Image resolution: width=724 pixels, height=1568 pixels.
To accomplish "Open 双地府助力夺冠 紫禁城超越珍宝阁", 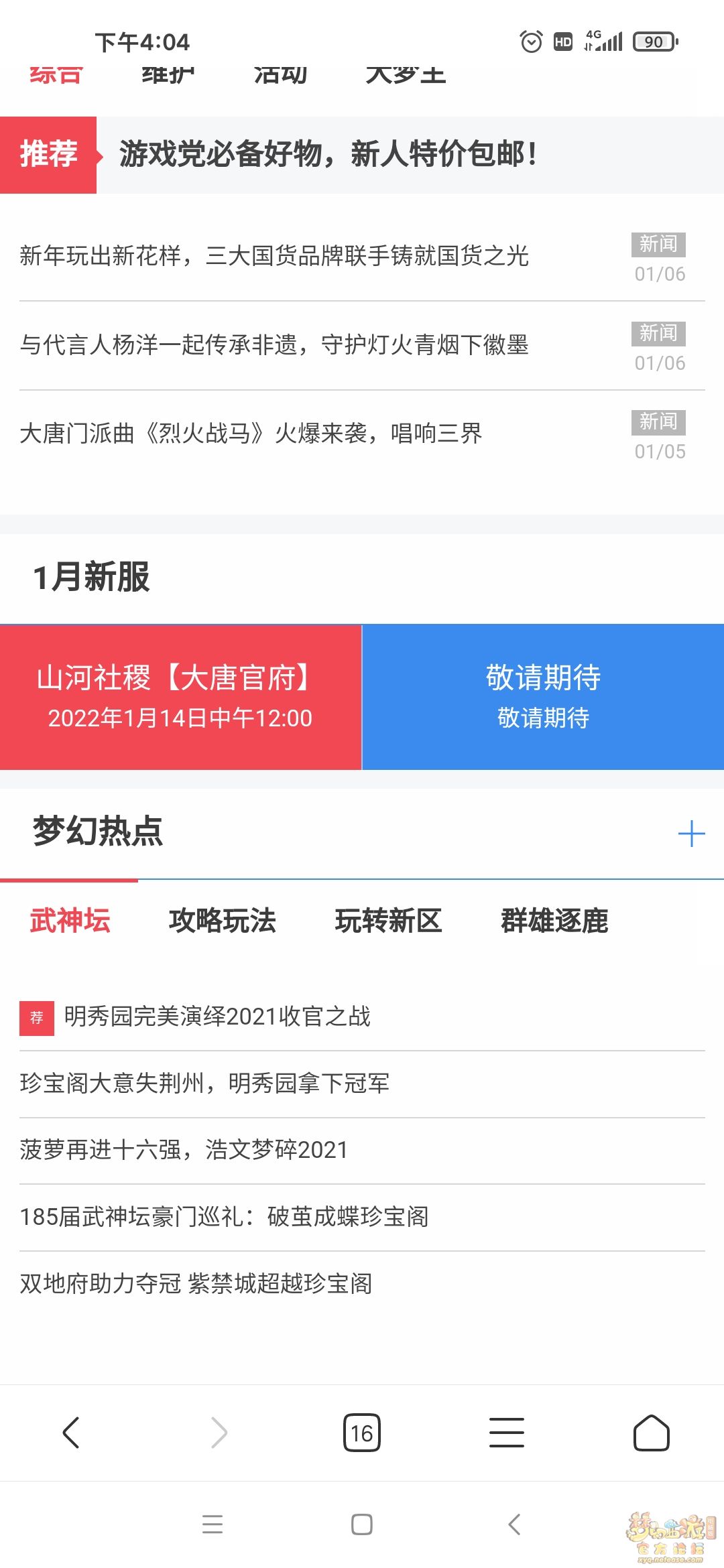I will click(196, 1284).
